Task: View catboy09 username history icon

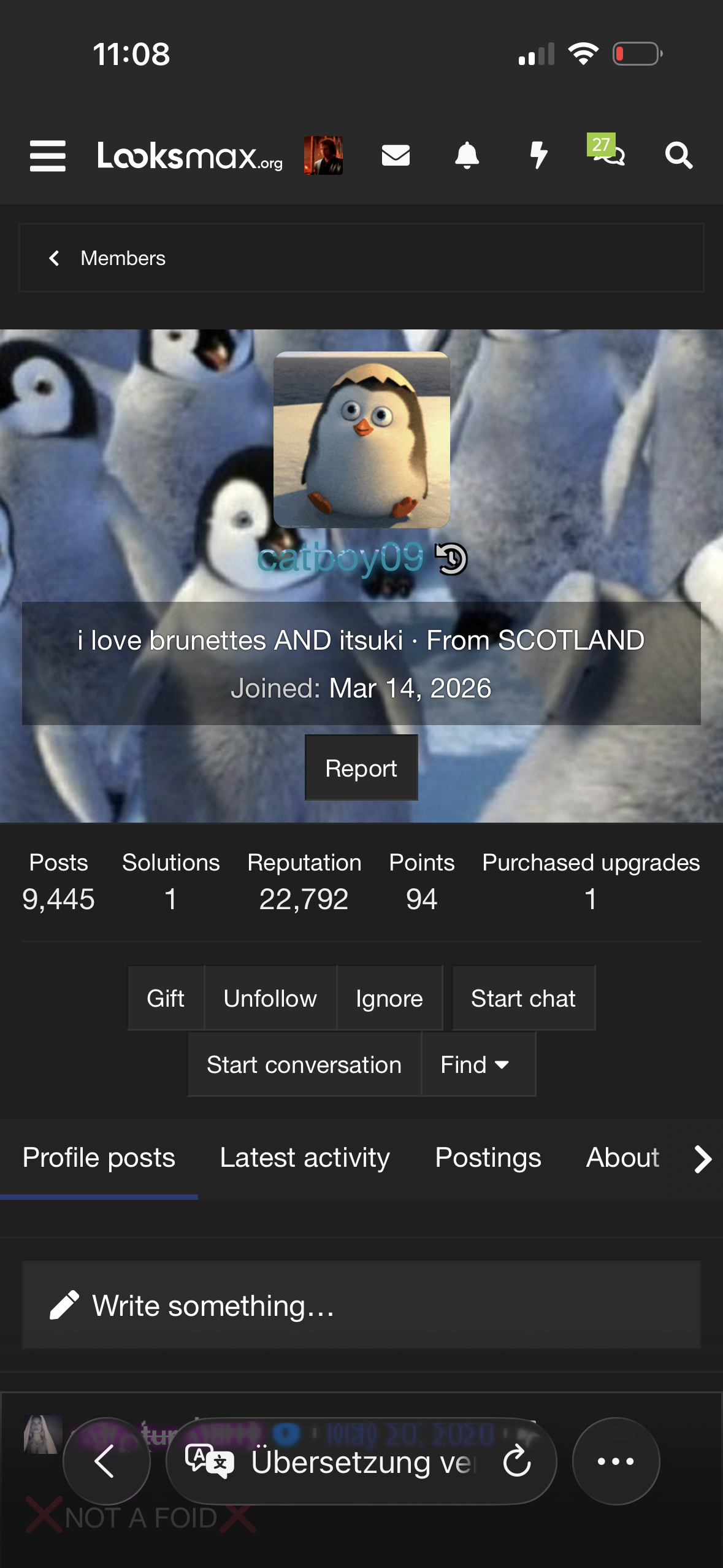Action: pos(451,559)
